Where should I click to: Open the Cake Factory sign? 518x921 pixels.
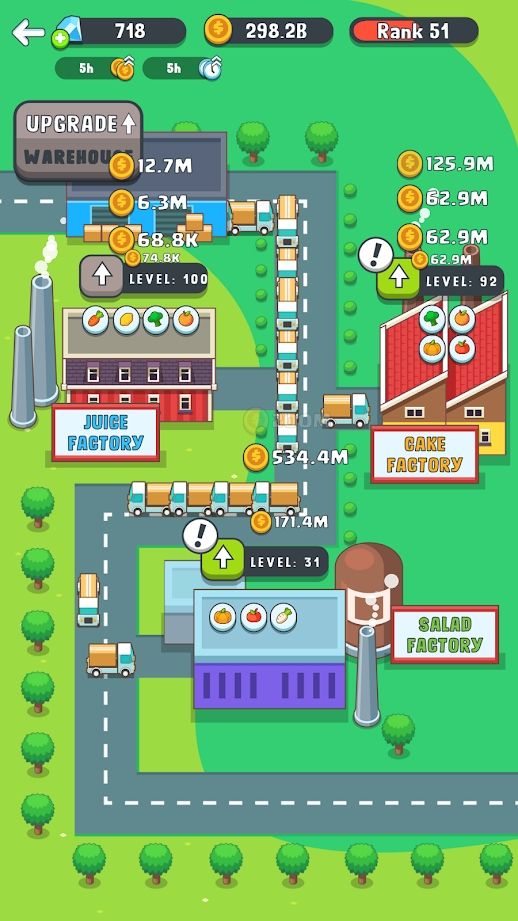click(x=425, y=455)
